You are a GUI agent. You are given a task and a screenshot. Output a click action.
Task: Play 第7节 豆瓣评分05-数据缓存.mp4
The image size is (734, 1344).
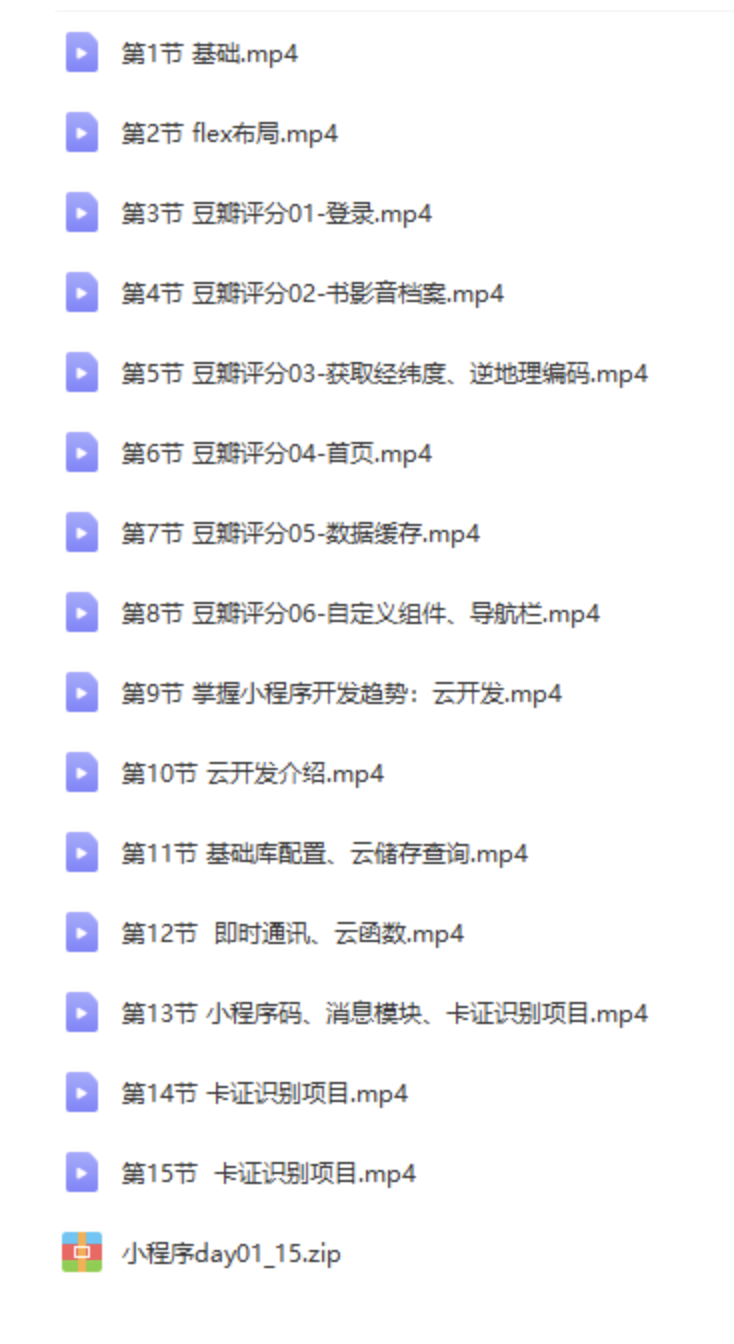pyautogui.click(x=300, y=533)
